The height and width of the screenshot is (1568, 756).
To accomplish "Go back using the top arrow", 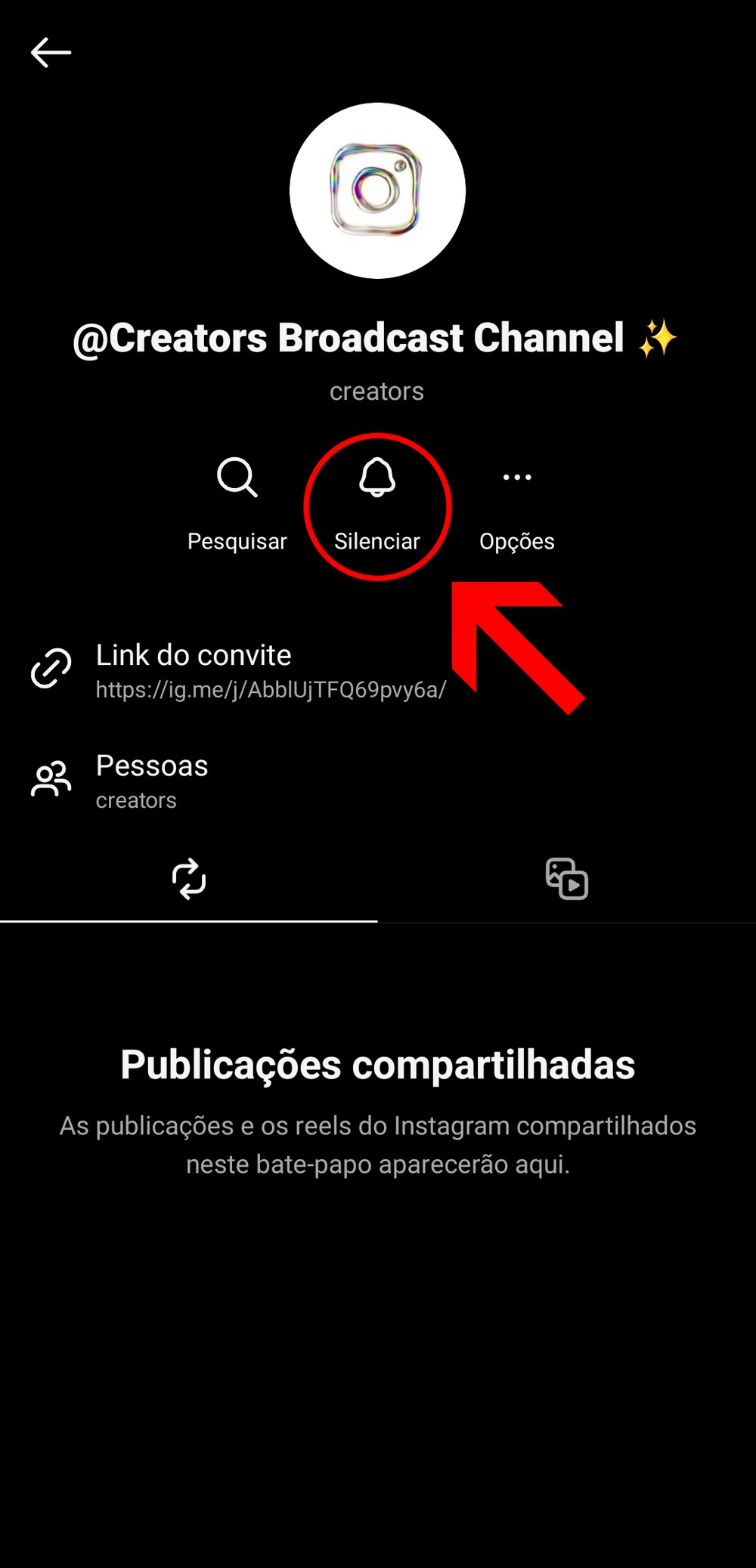I will click(51, 53).
